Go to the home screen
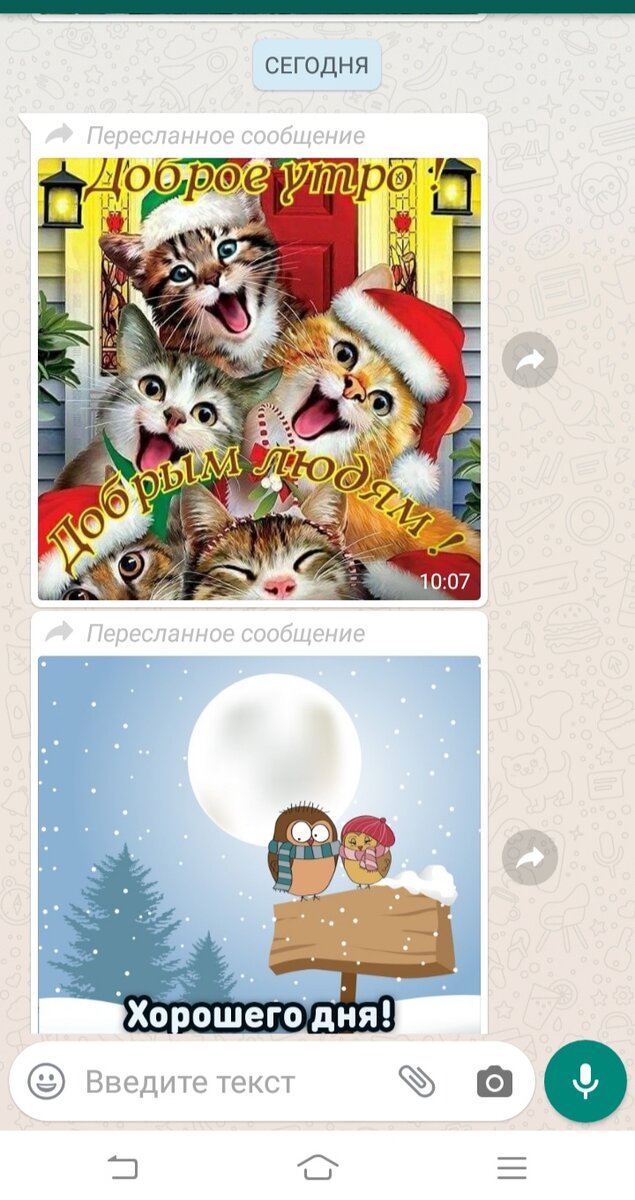 pos(317,1166)
